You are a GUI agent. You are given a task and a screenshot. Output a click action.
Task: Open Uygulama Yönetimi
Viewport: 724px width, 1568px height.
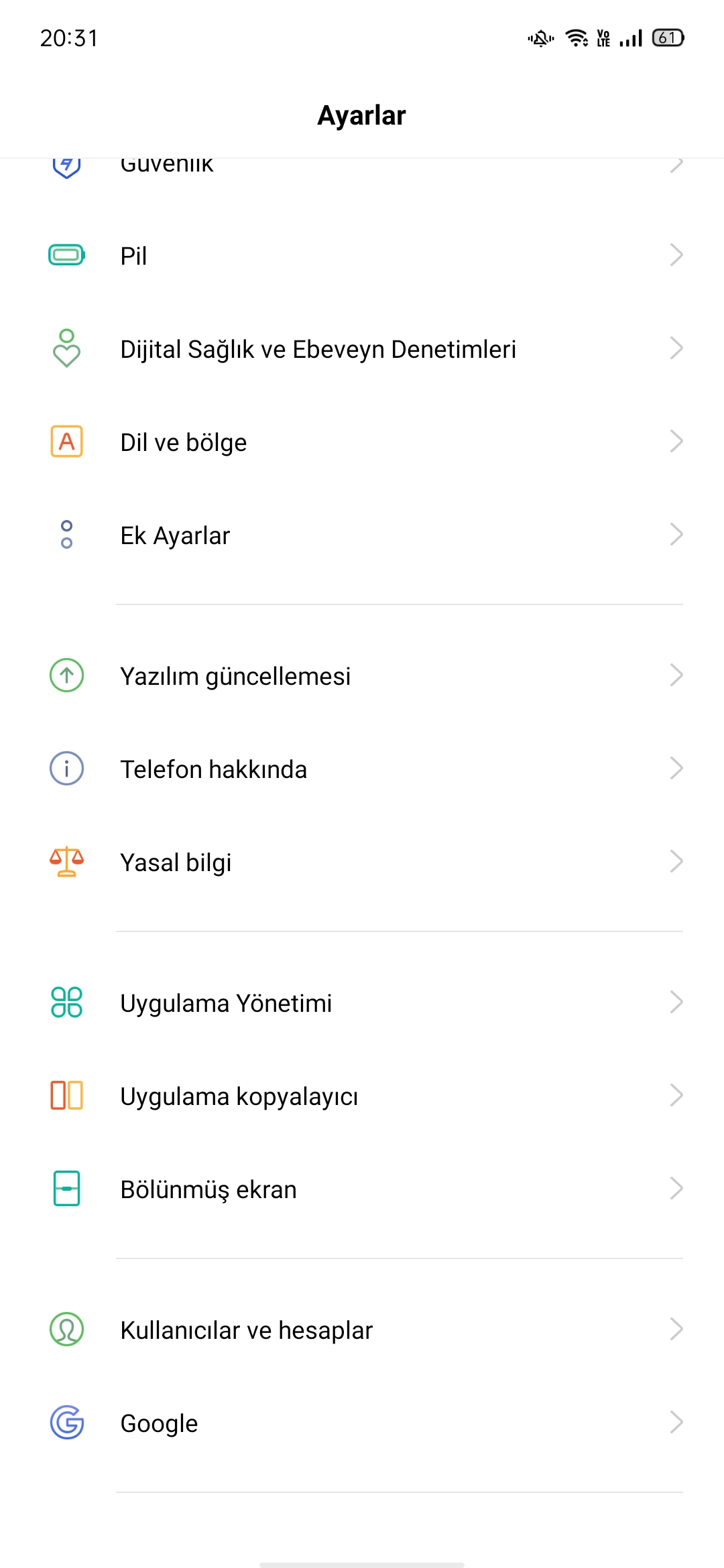click(x=362, y=1002)
